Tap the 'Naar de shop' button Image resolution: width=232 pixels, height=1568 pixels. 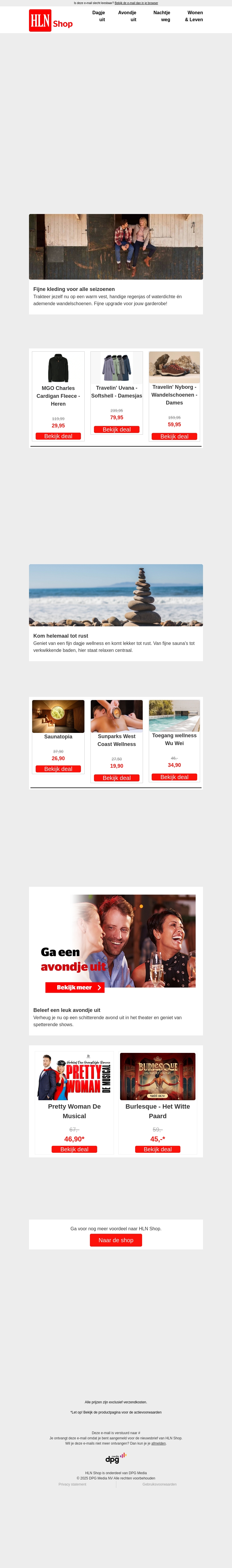pyautogui.click(x=116, y=1240)
